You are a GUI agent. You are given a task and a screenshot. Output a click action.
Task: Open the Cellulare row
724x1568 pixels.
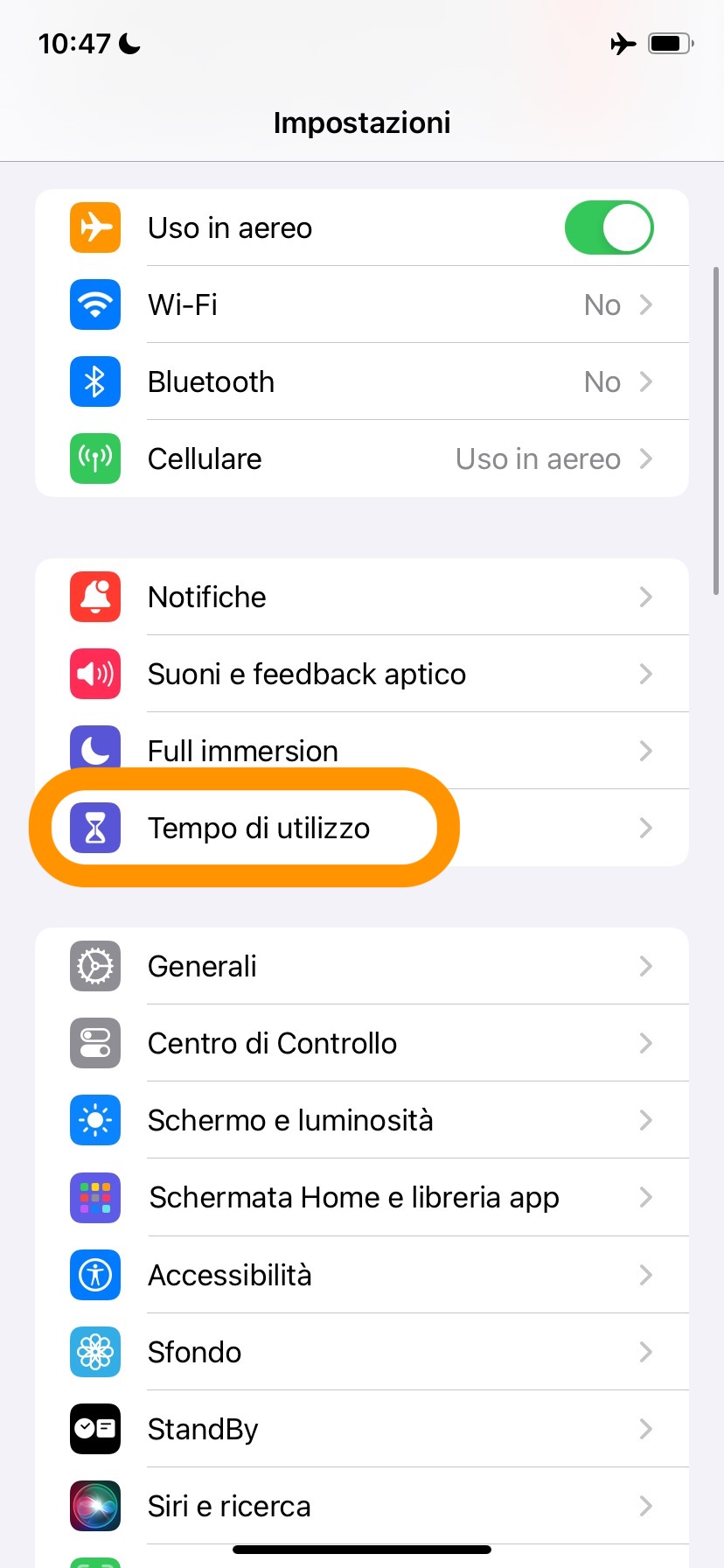click(x=362, y=458)
